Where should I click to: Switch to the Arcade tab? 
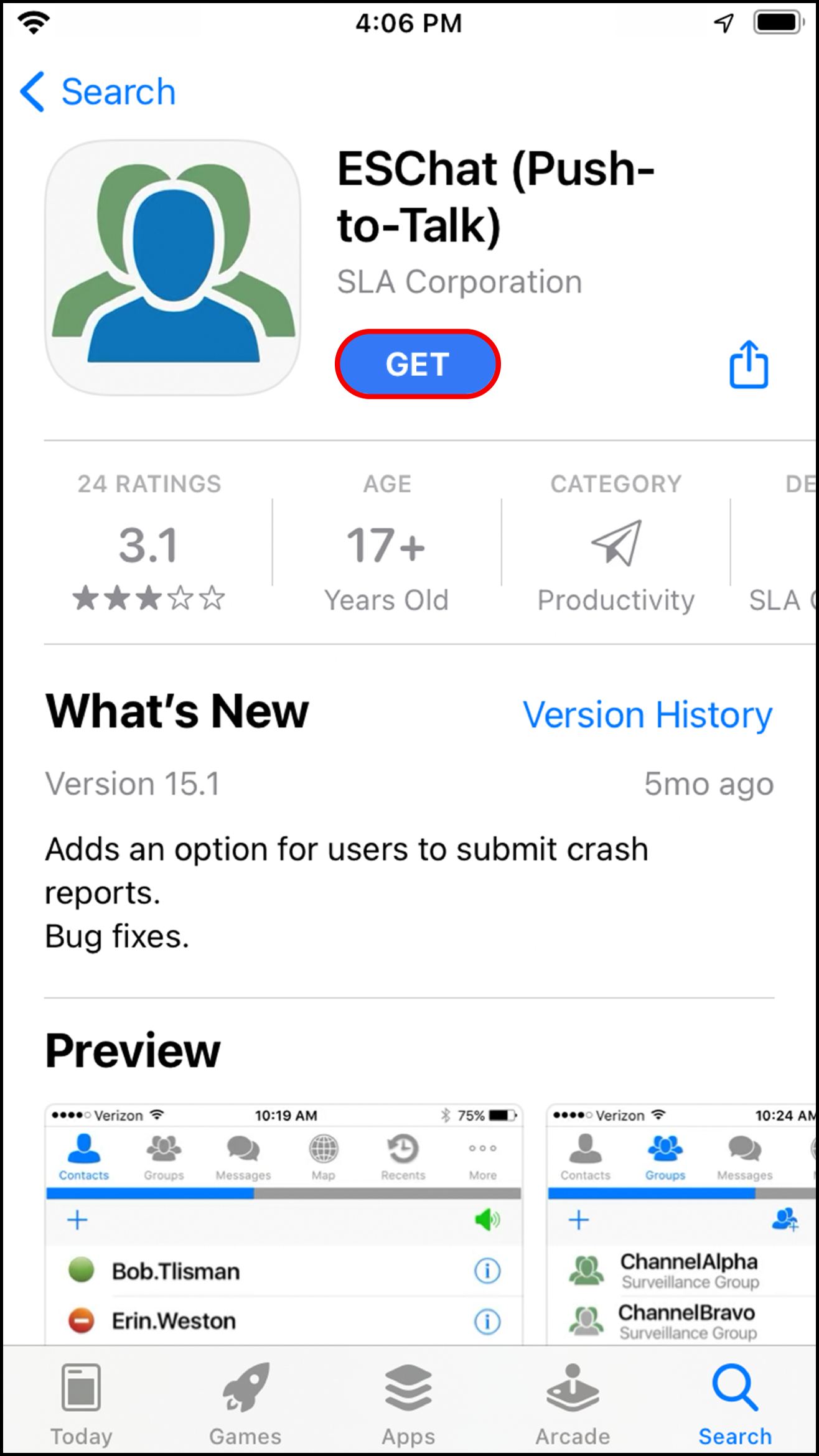(573, 1404)
